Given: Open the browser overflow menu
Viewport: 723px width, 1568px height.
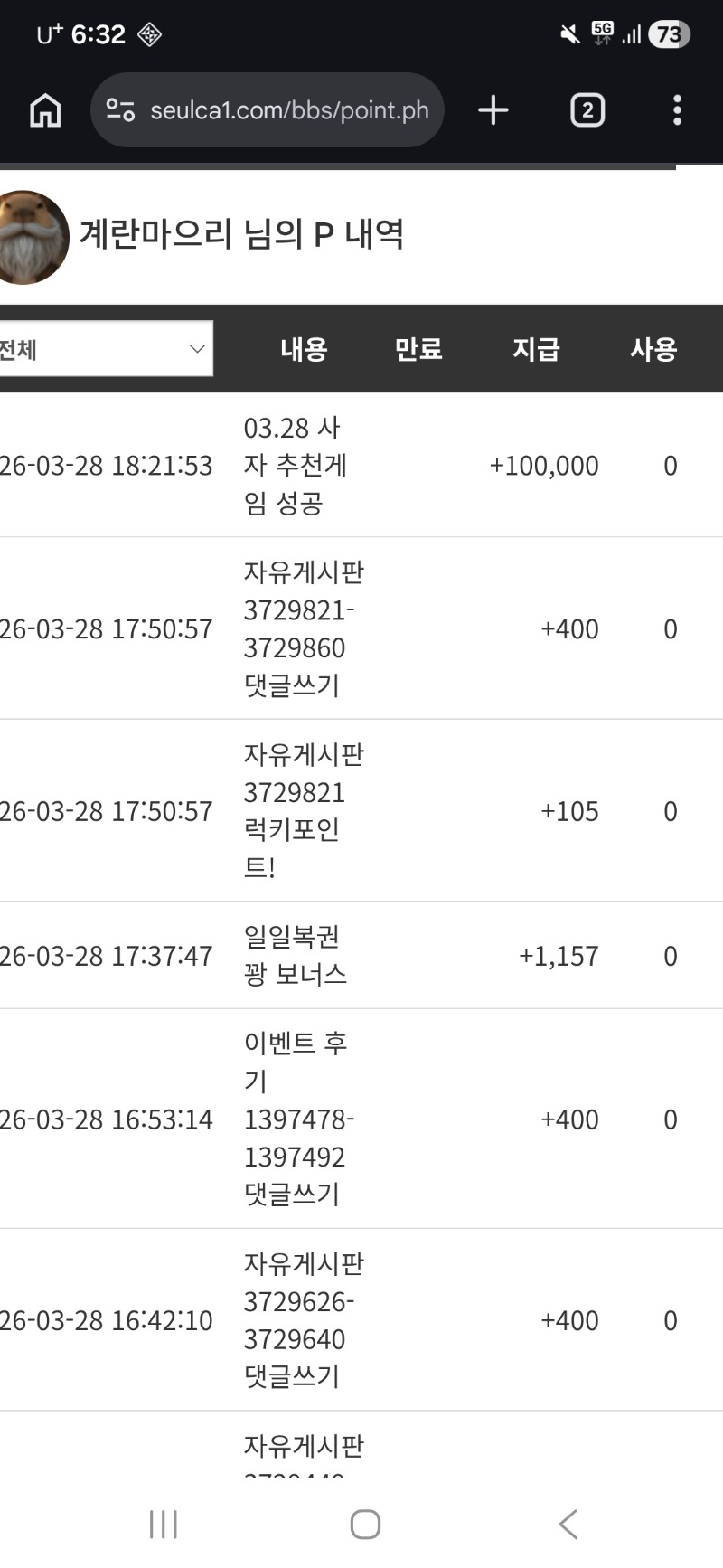Looking at the screenshot, I should coord(677,110).
